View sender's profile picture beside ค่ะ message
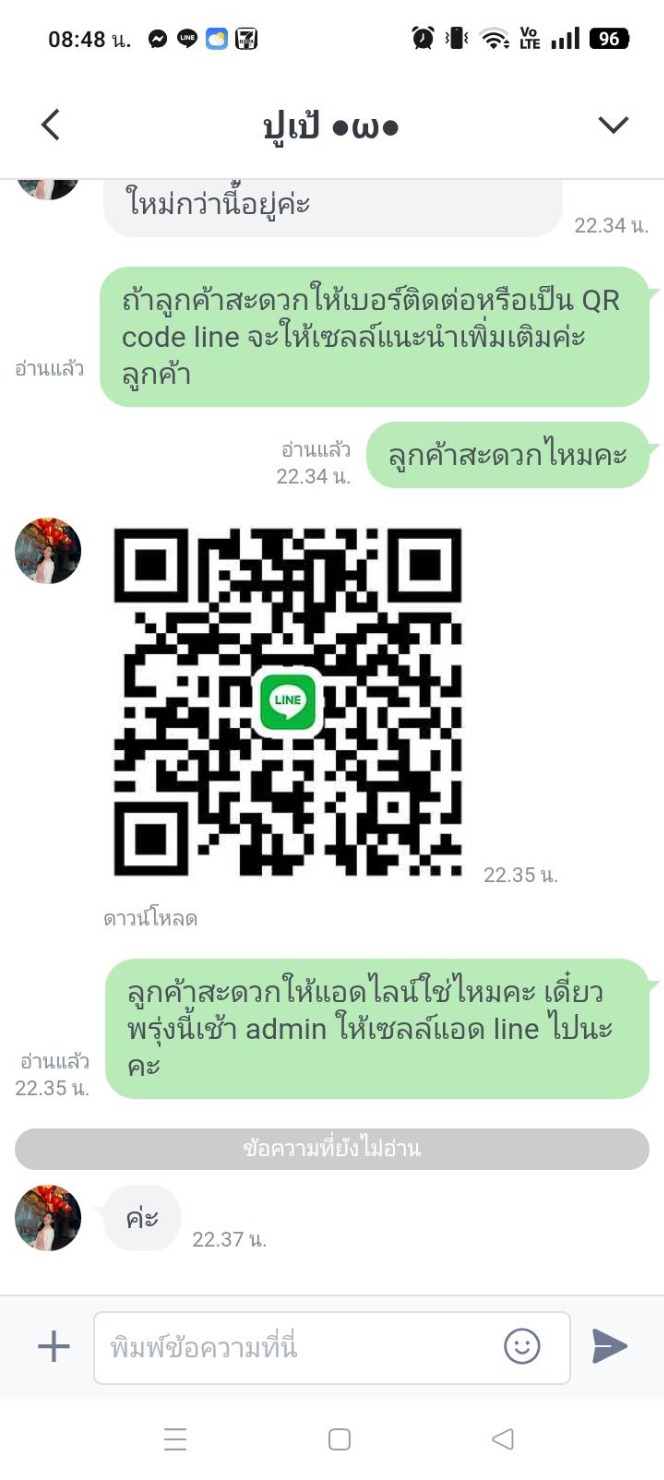The width and height of the screenshot is (664, 1480). point(48,1218)
